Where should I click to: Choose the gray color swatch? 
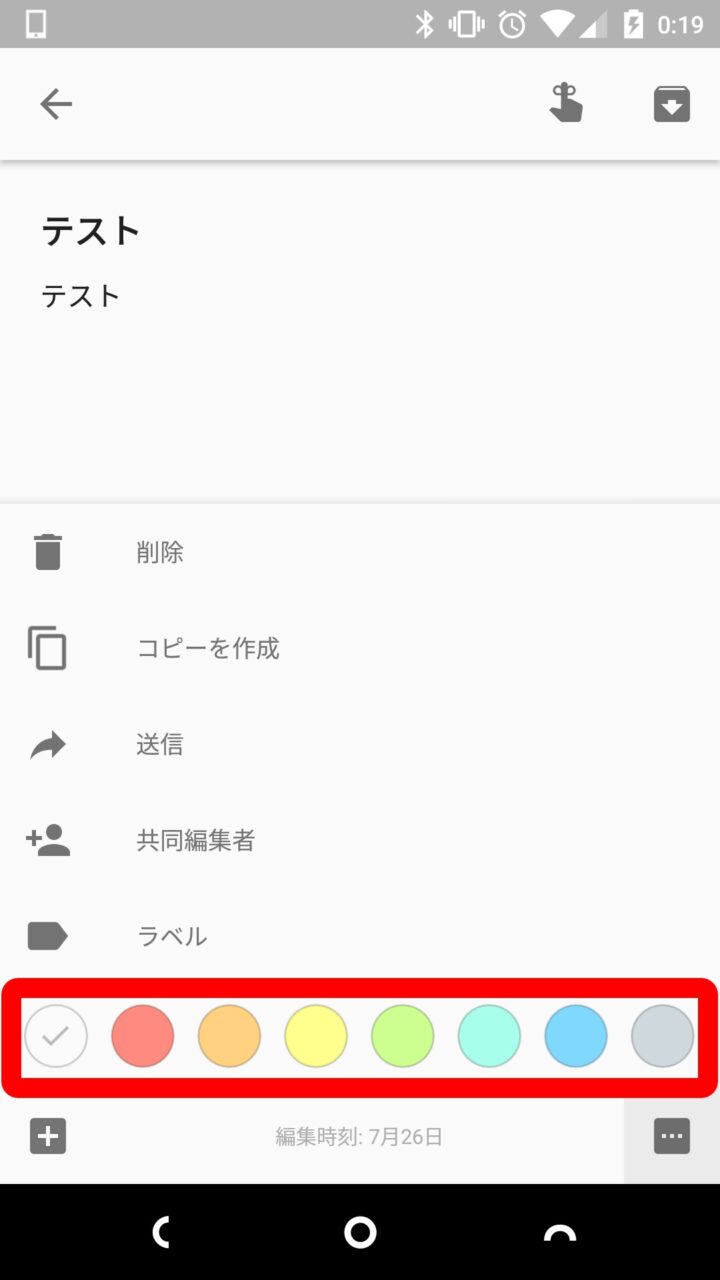662,1036
